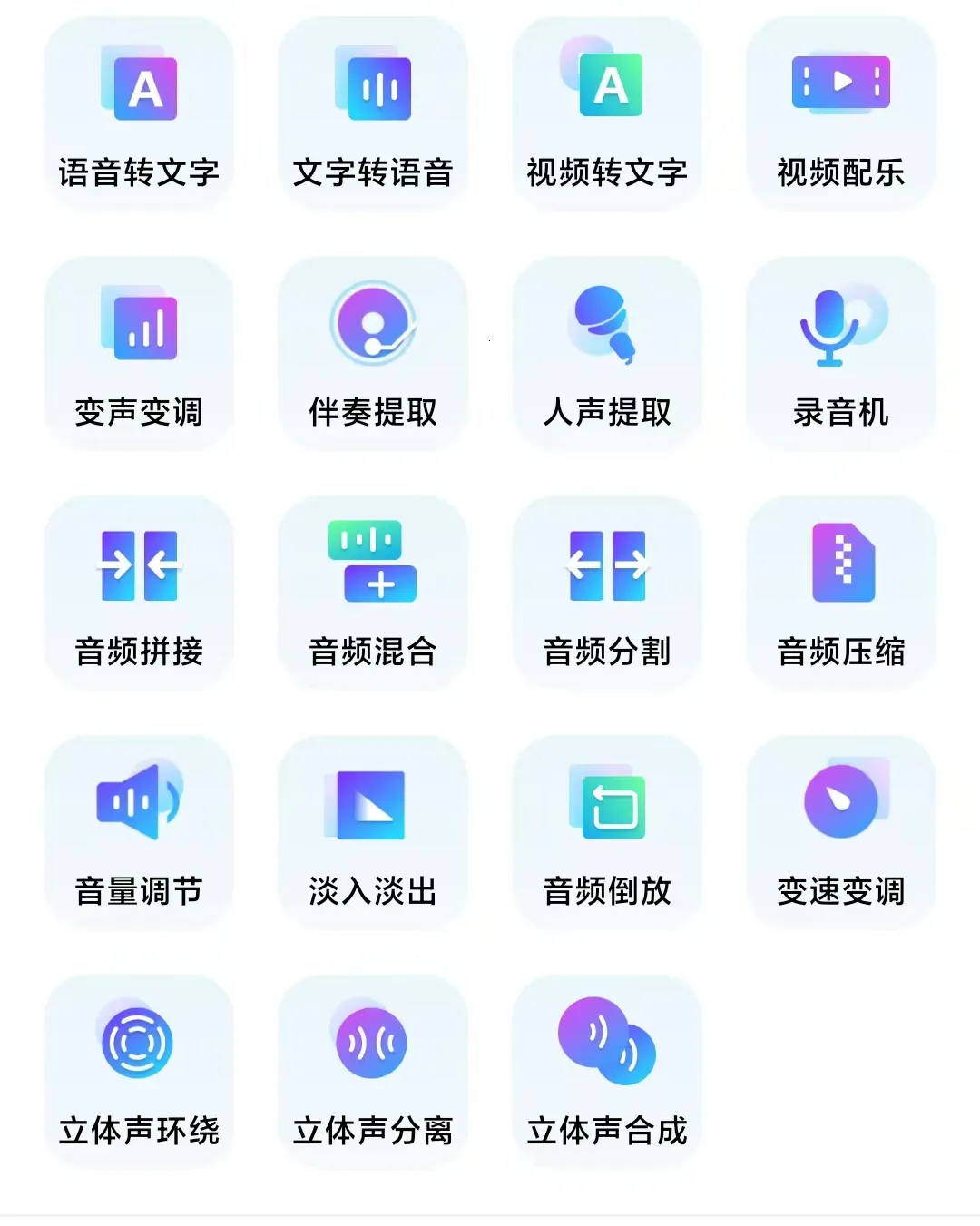Open the 语音转文字 tool
Viewport: 980px width, 1226px height.
pos(139,115)
